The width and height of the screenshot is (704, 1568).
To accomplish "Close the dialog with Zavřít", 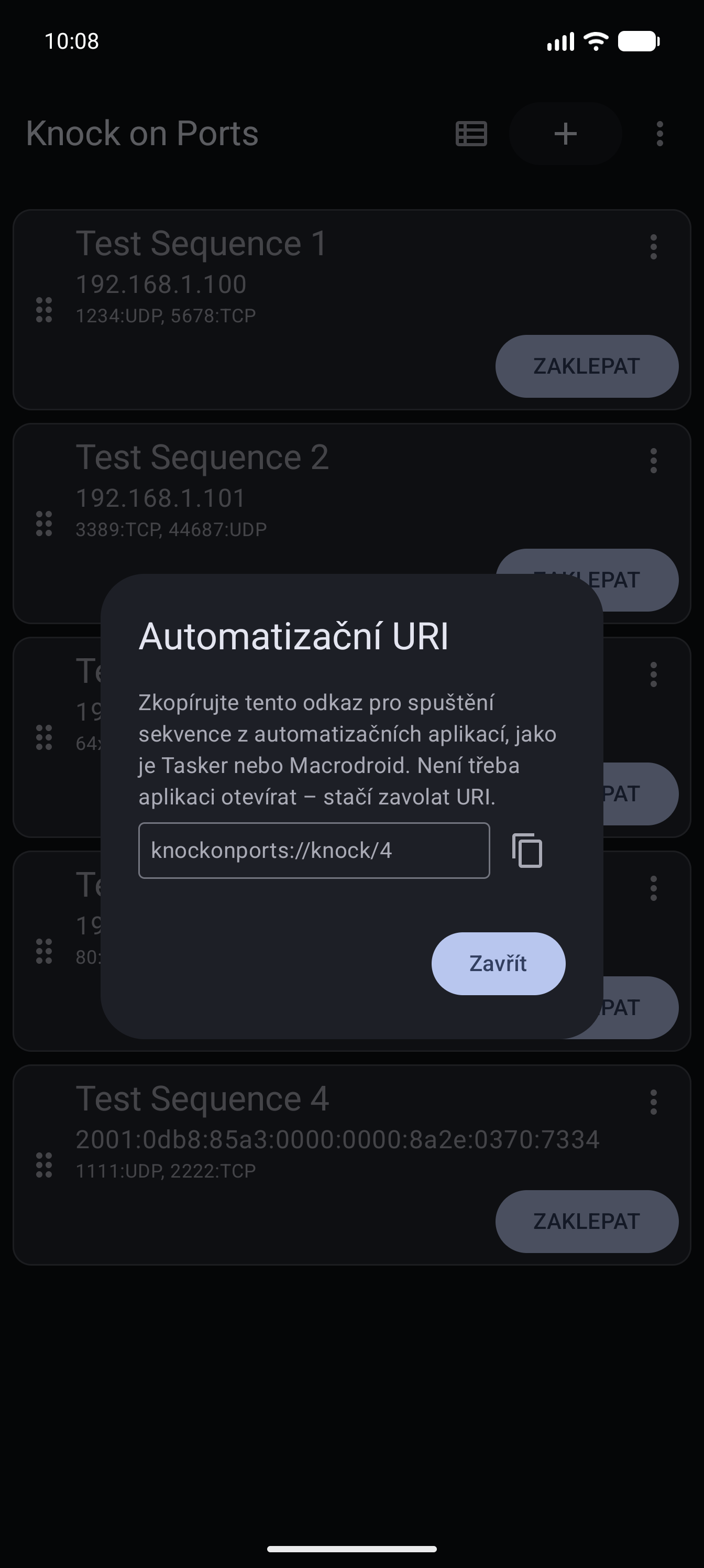I will [498, 964].
